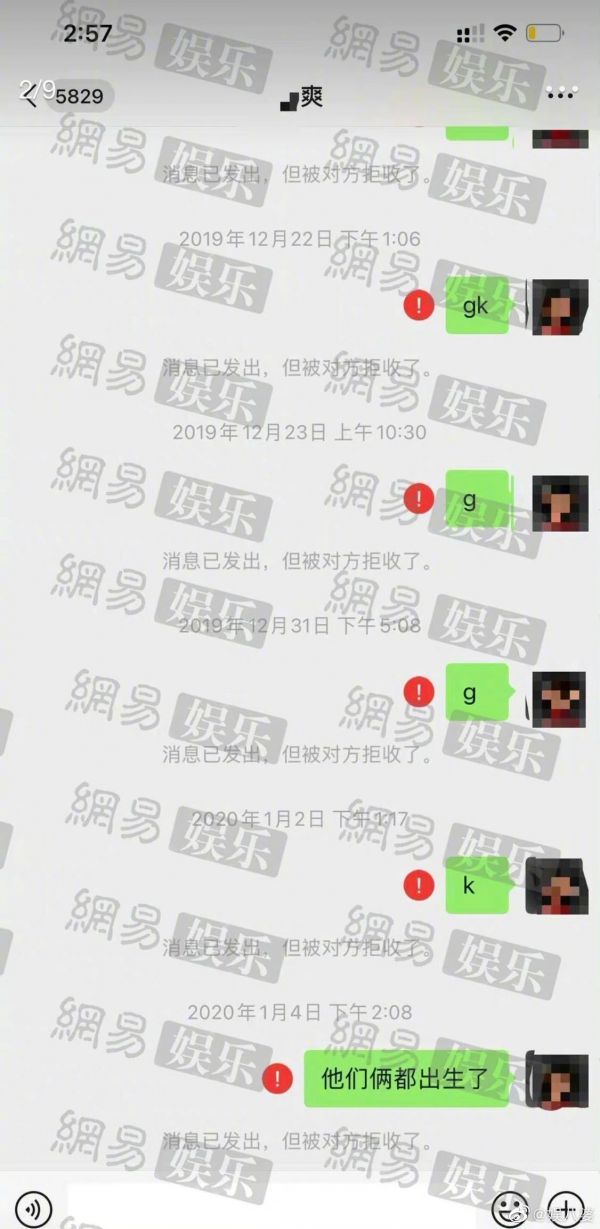This screenshot has width=600, height=1229.
Task: Tap the resend alert next to 'gk'
Action: (418, 305)
